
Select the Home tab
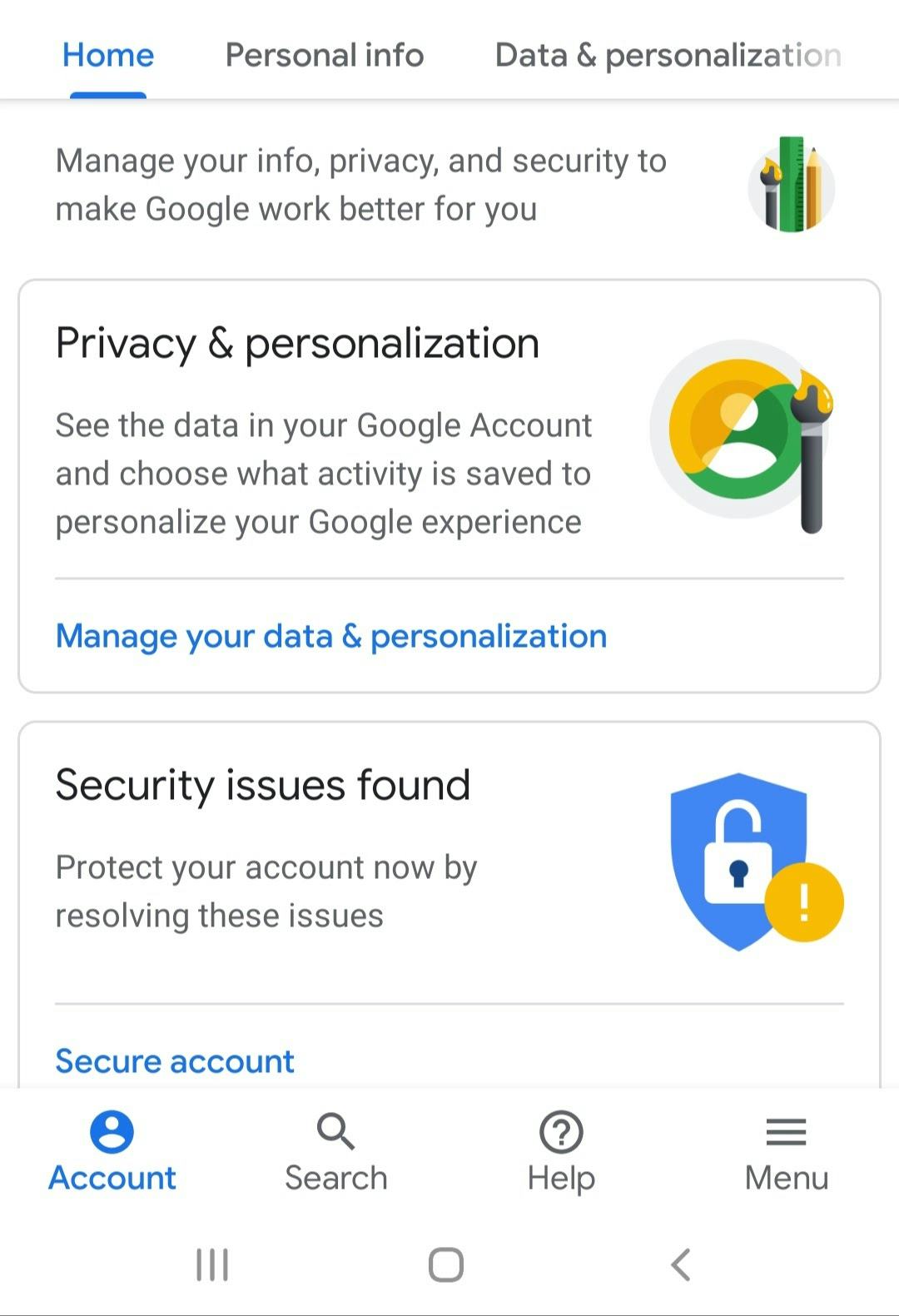pos(108,55)
